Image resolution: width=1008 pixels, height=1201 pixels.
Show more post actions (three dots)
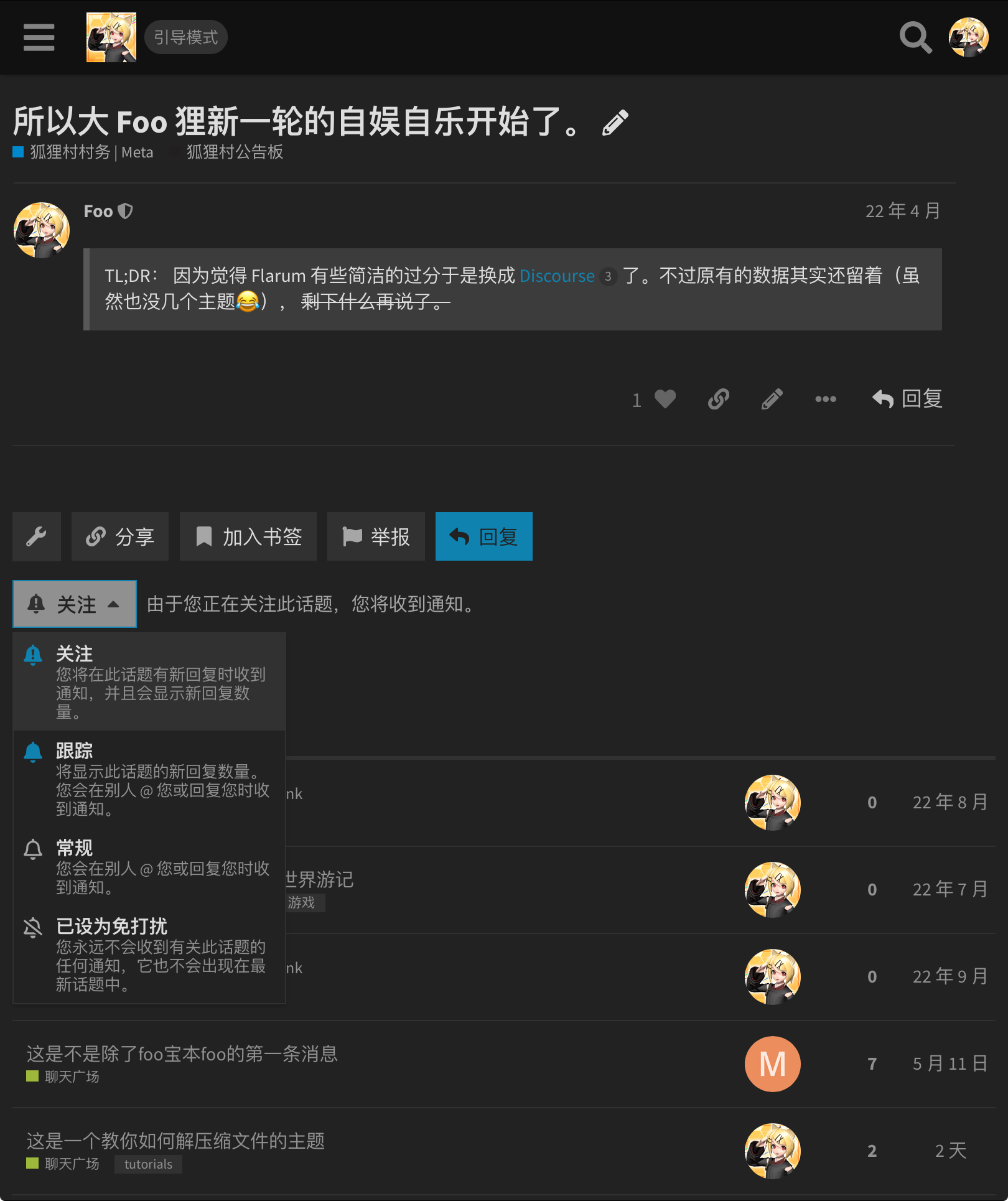[x=825, y=399]
